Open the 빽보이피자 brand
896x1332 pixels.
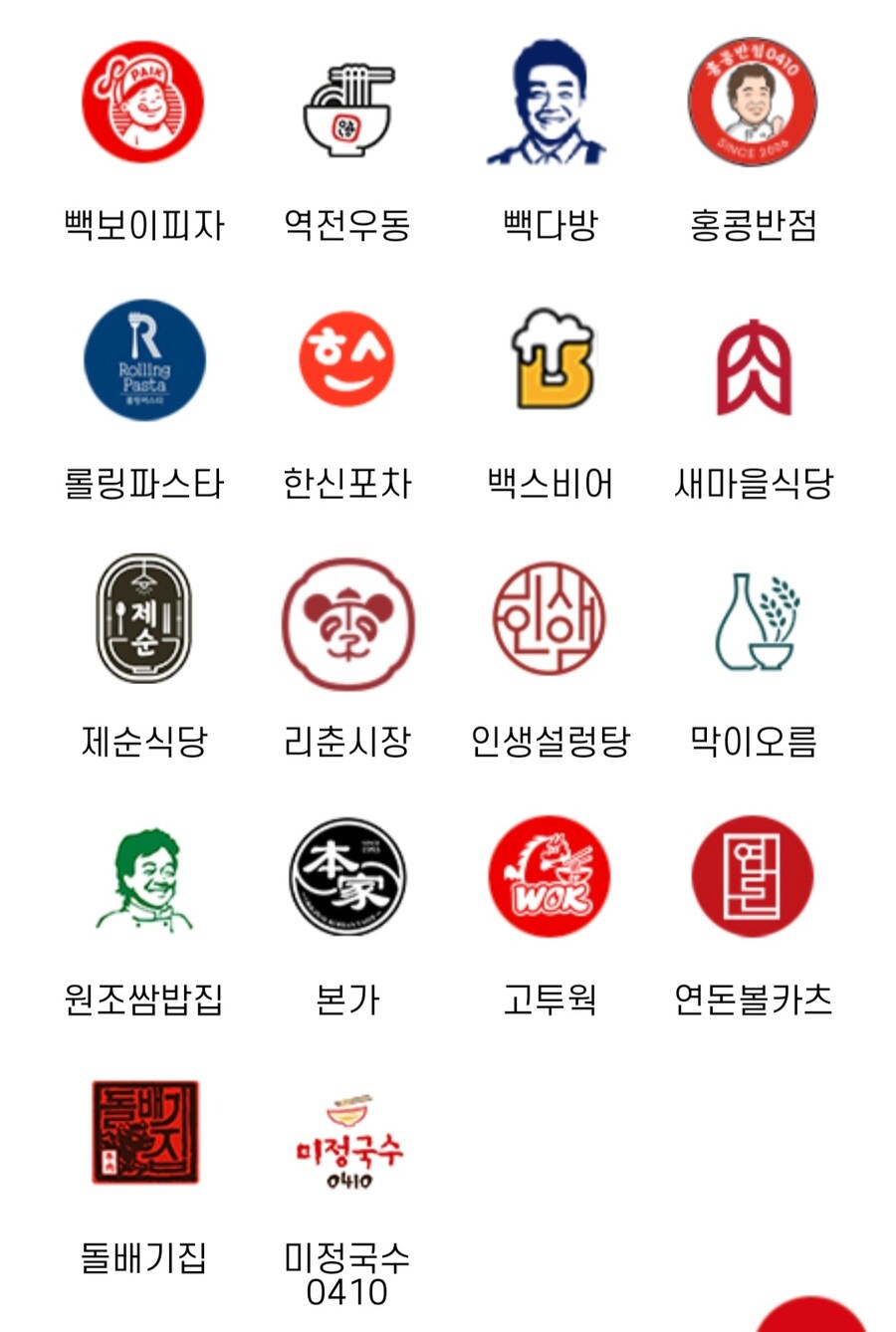[x=143, y=103]
